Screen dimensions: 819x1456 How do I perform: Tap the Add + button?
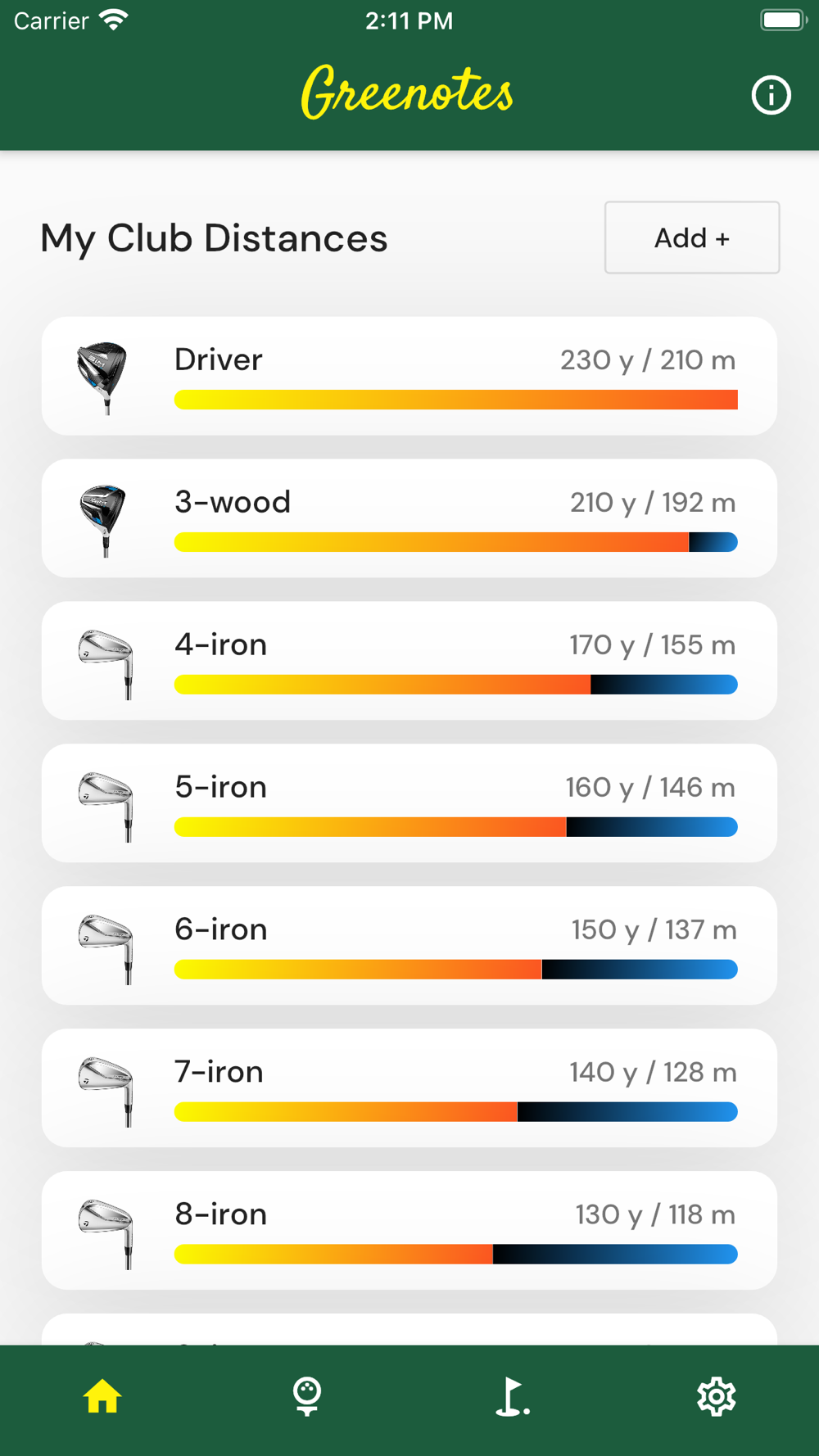691,237
